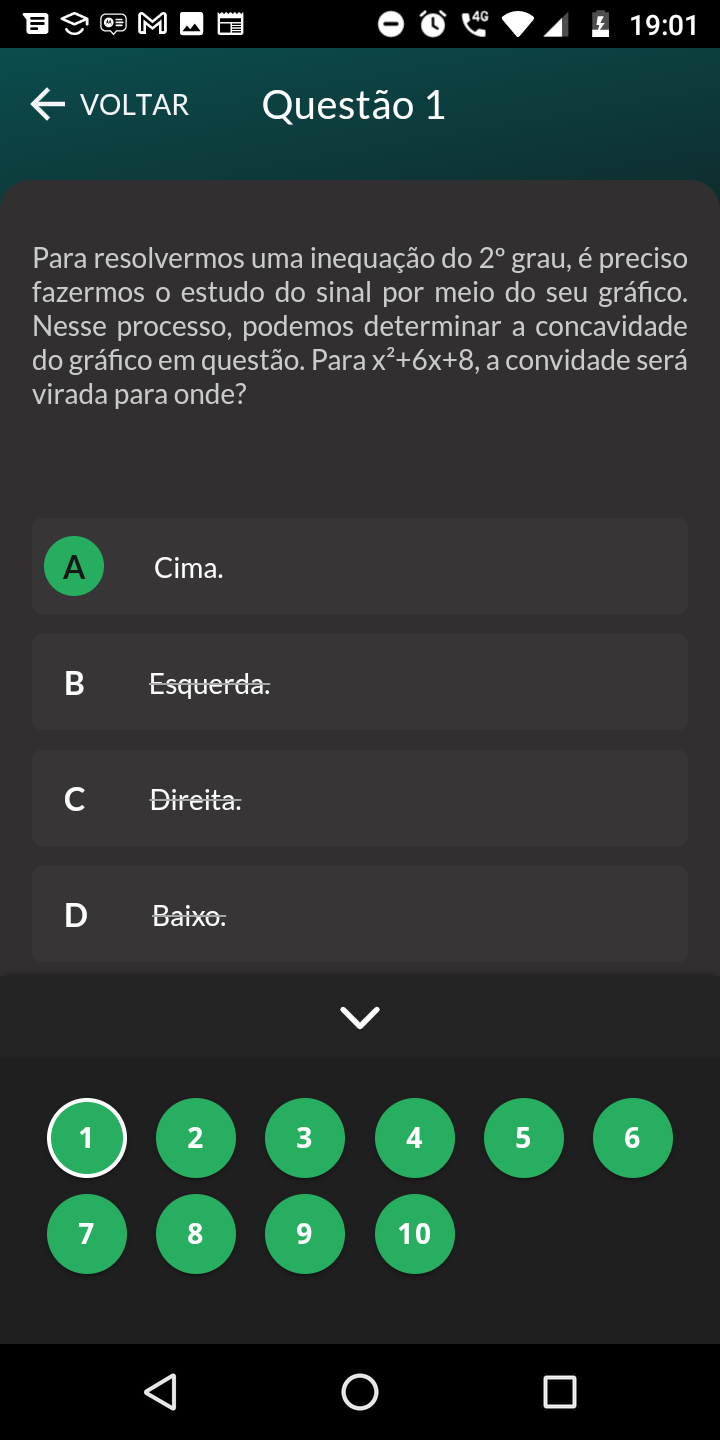Open recent apps from the navigation bar

tap(560, 1392)
